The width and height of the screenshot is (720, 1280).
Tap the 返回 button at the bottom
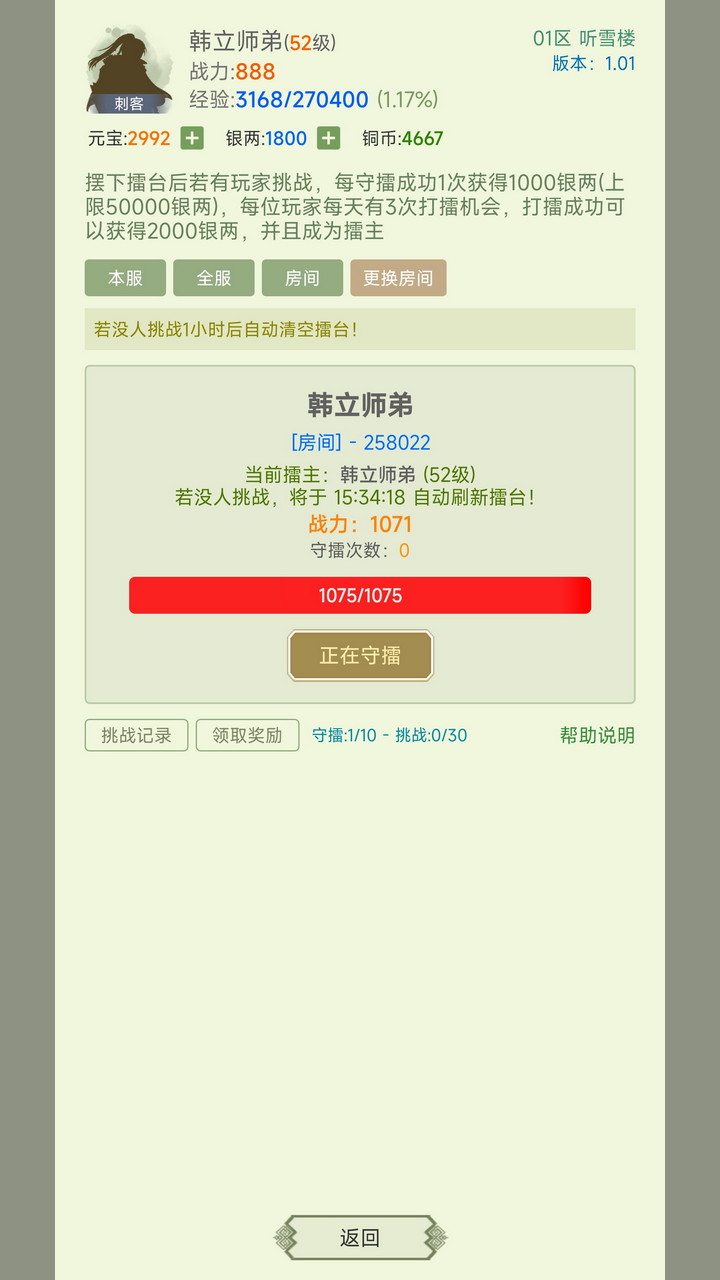360,1237
